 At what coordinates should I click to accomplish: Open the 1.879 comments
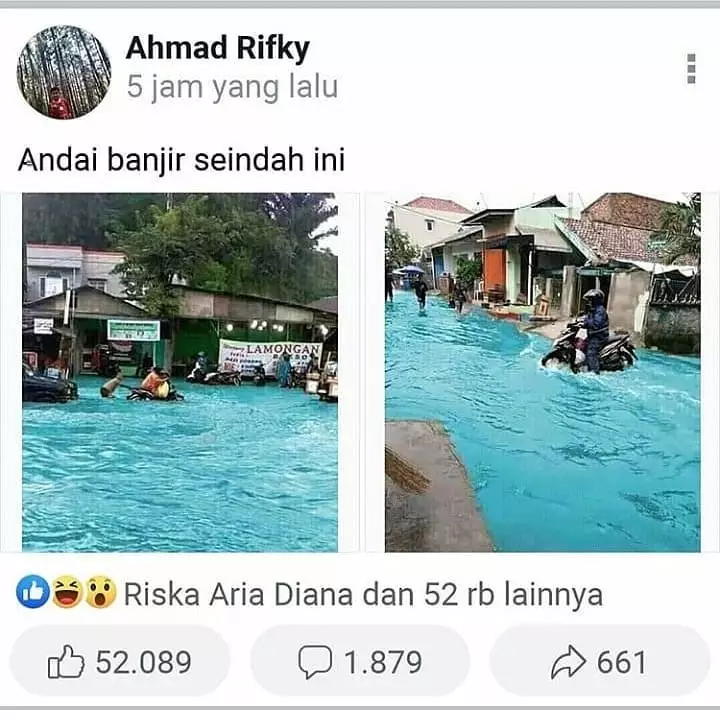360,662
